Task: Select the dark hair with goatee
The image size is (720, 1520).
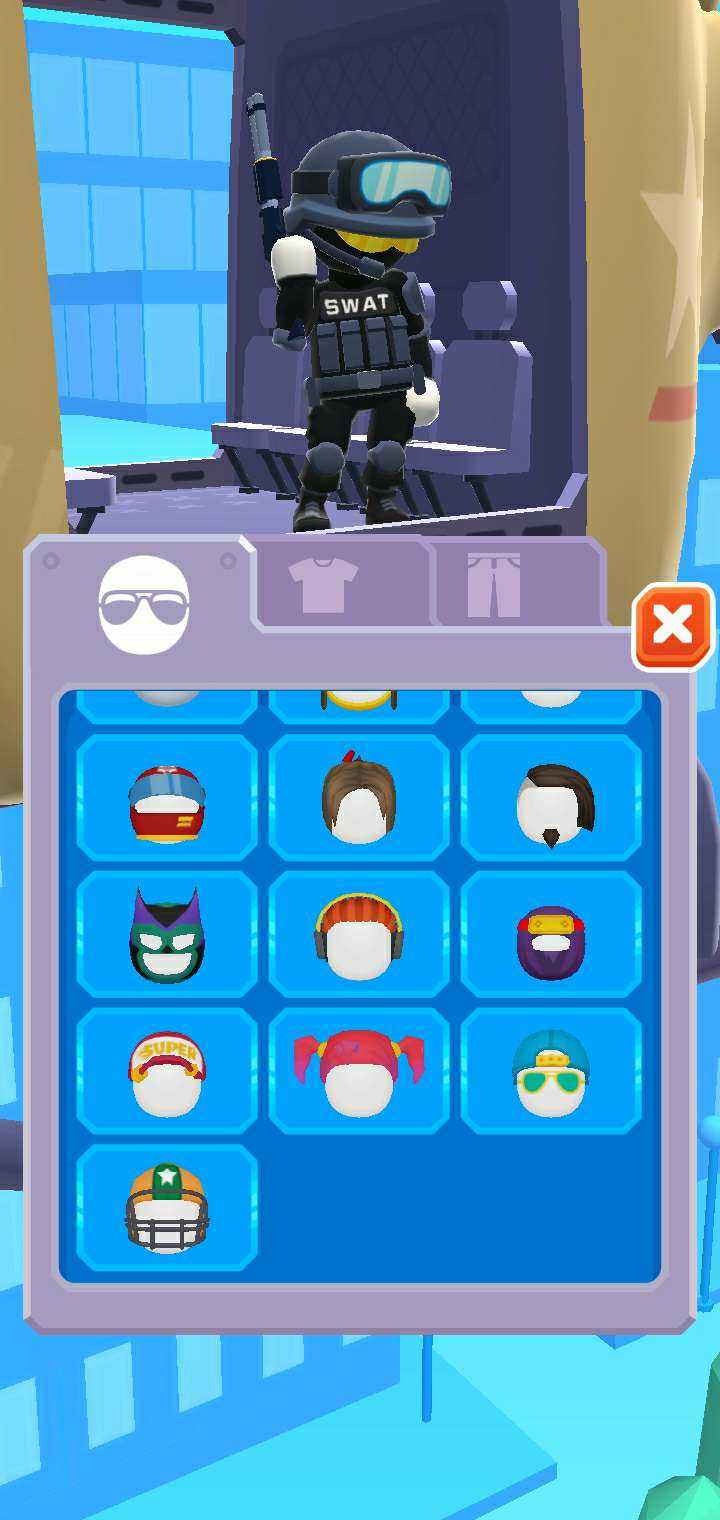Action: click(551, 799)
